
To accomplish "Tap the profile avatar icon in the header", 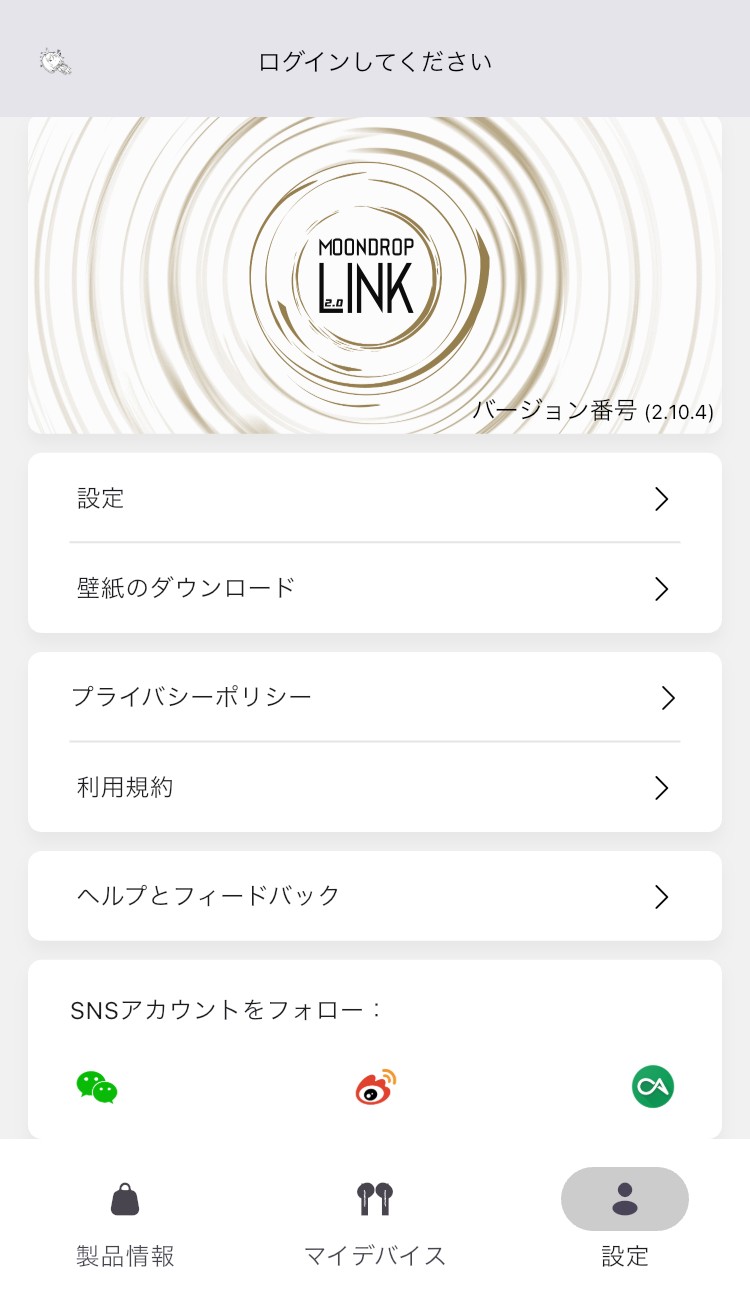I will [x=55, y=62].
